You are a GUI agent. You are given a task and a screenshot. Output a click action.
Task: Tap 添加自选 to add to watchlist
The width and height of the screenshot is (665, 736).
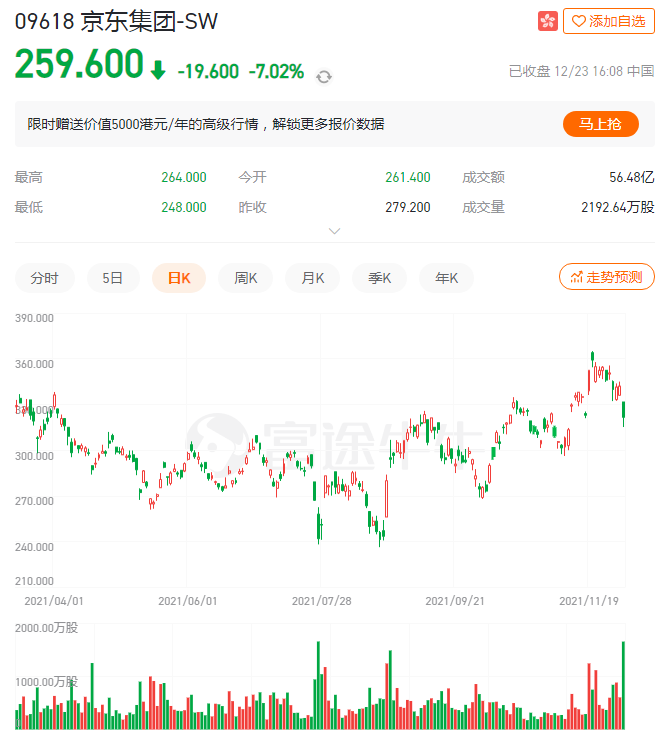(x=608, y=21)
